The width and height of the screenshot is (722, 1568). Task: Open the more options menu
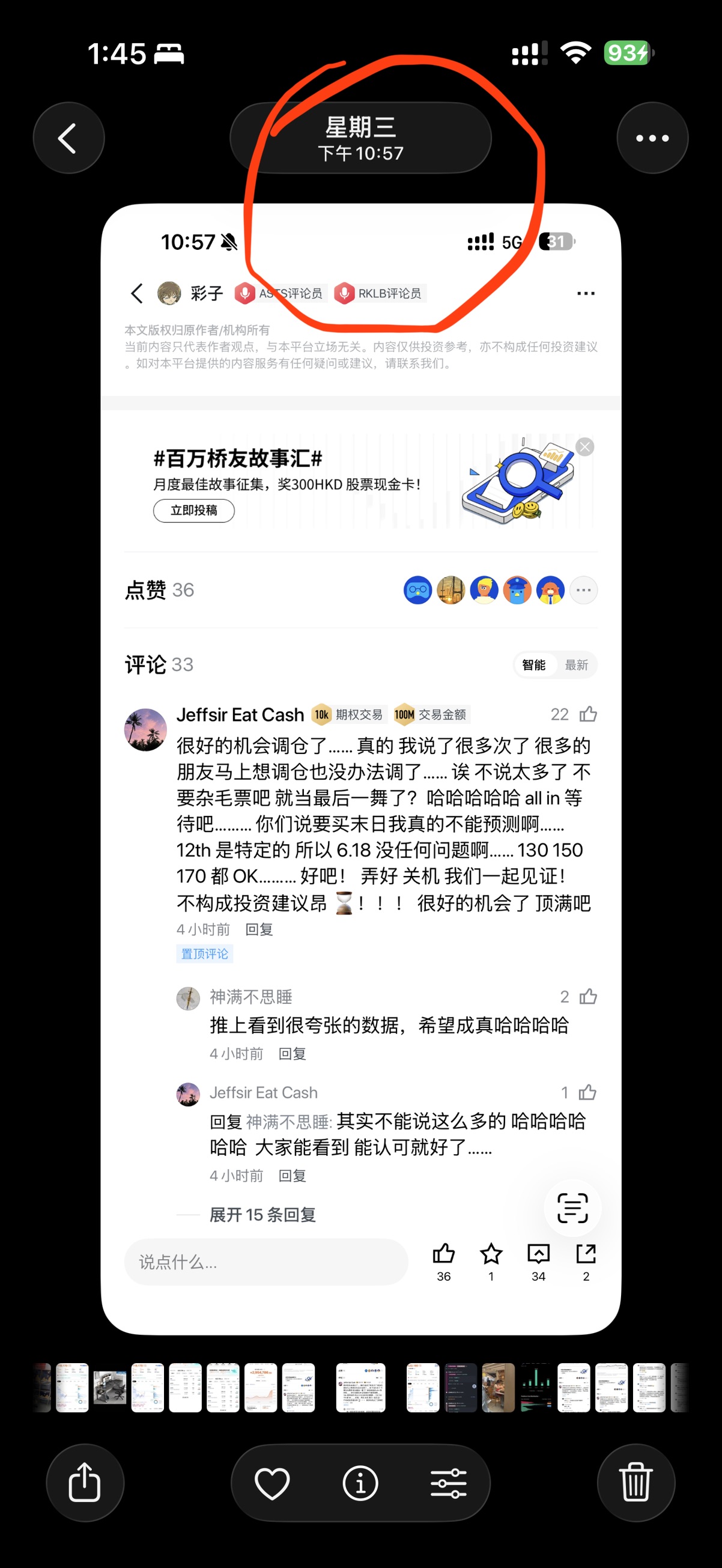pos(652,138)
